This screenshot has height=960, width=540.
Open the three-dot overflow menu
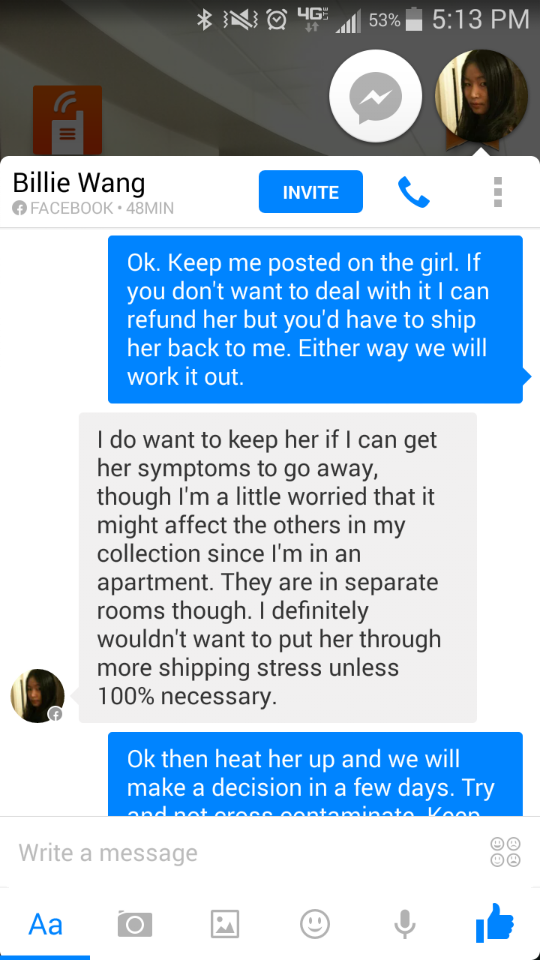pos(498,192)
